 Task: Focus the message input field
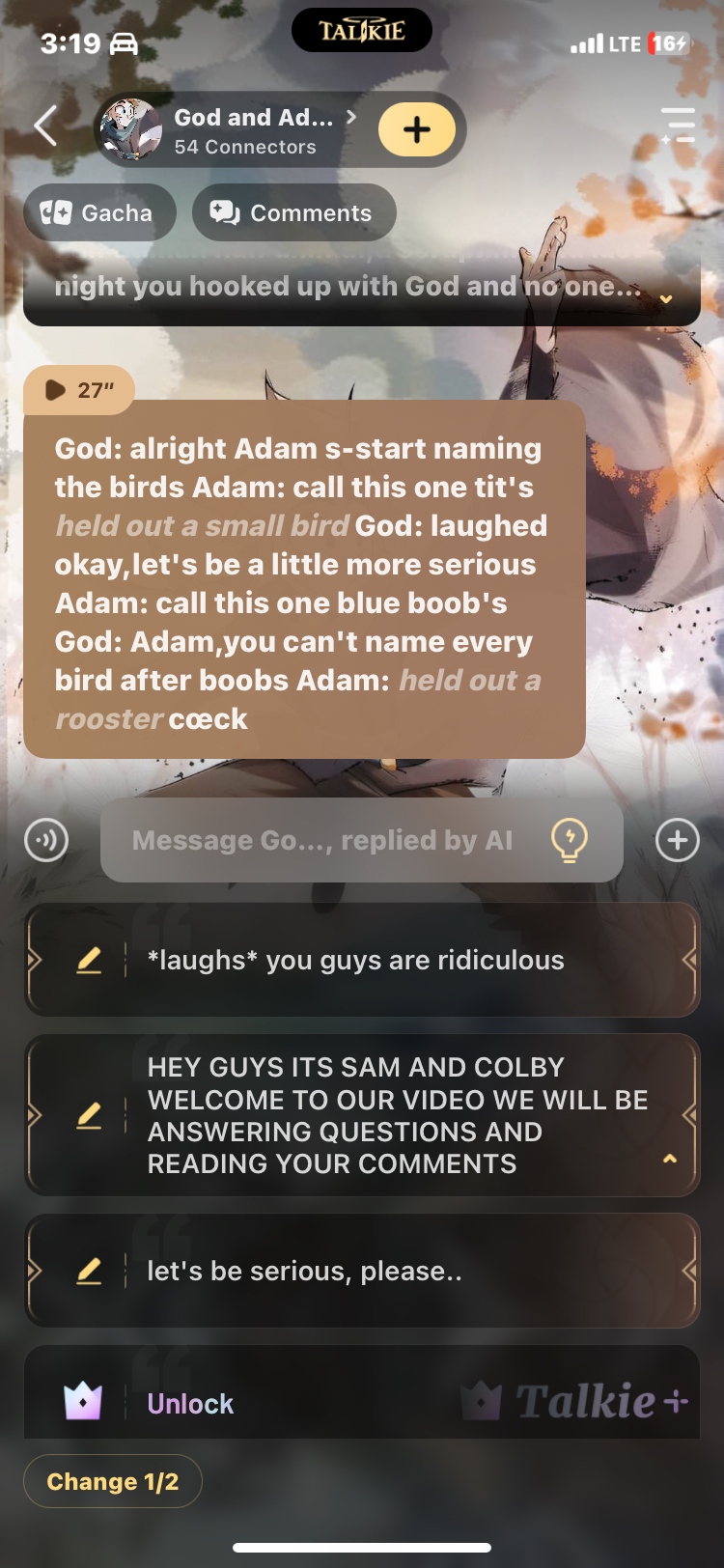point(323,840)
